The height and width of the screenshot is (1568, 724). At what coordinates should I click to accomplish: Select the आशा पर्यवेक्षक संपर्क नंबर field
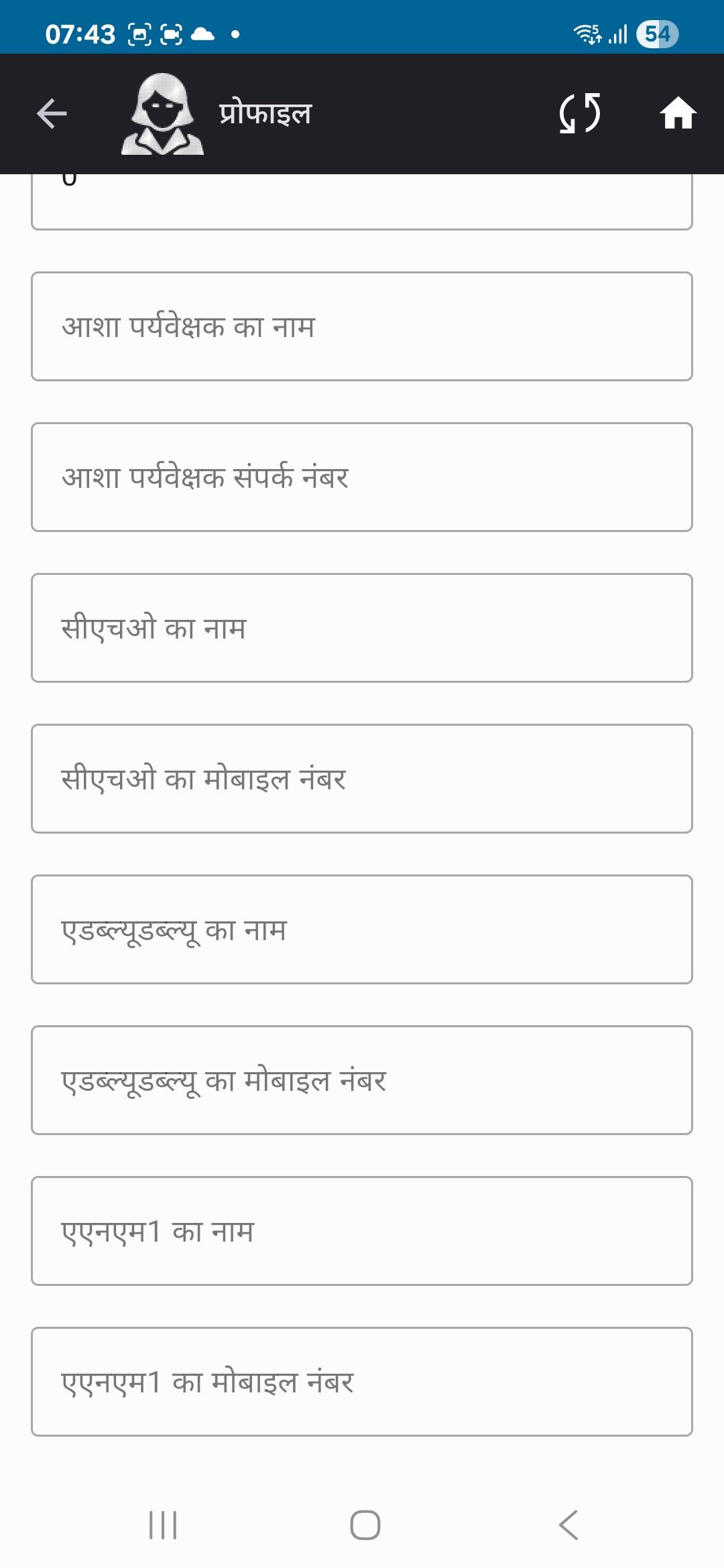(x=362, y=477)
